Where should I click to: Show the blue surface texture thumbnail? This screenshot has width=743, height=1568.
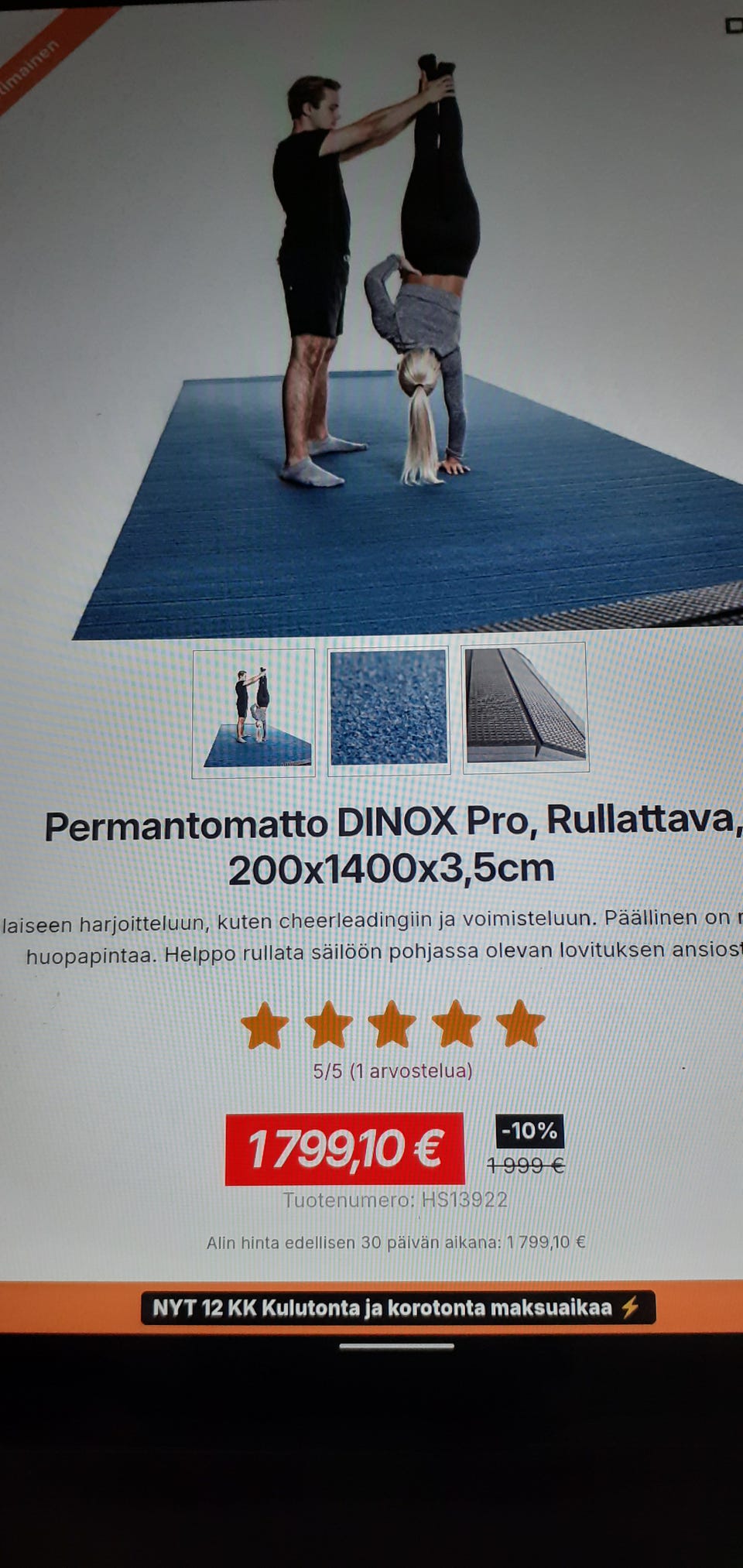pos(389,710)
